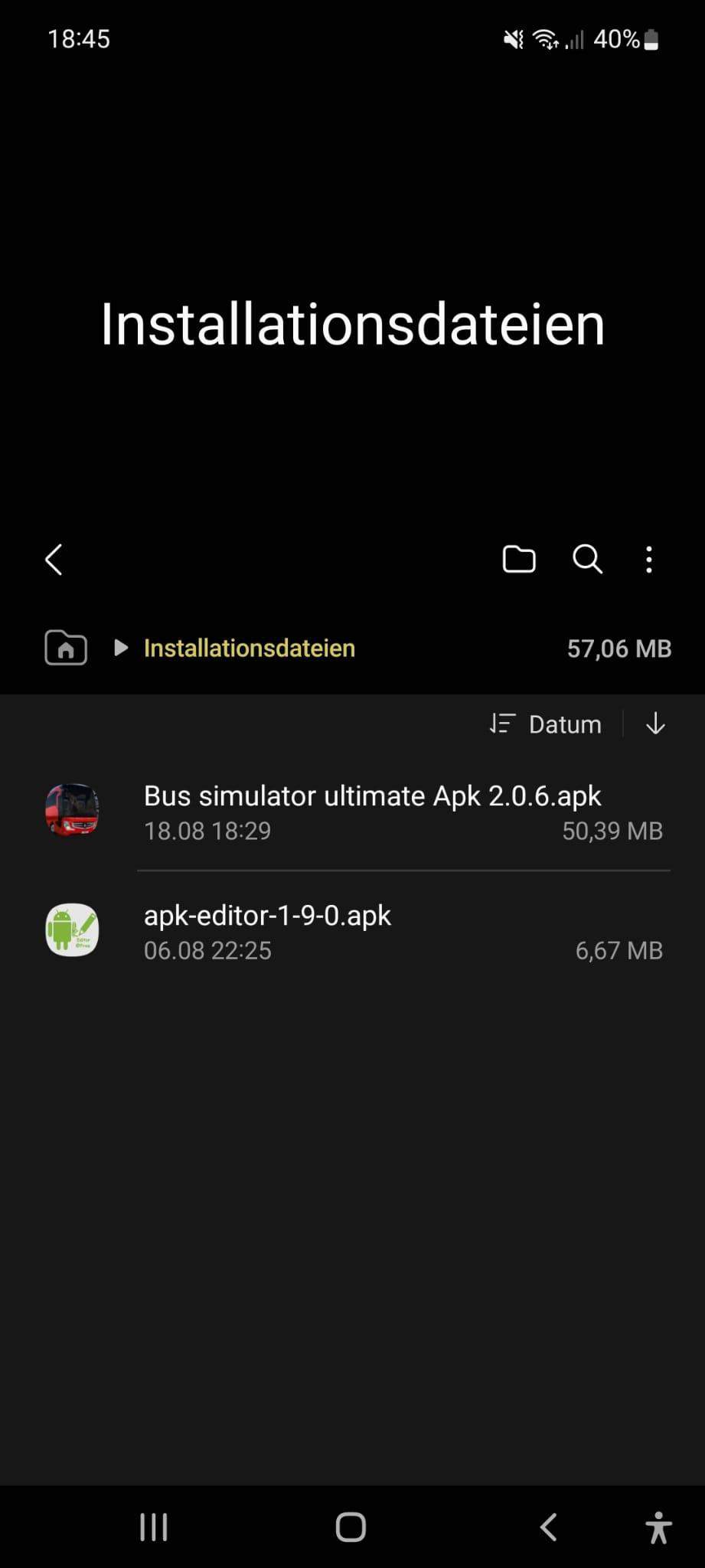Go to the home screen
The width and height of the screenshot is (705, 1568).
(x=351, y=1527)
